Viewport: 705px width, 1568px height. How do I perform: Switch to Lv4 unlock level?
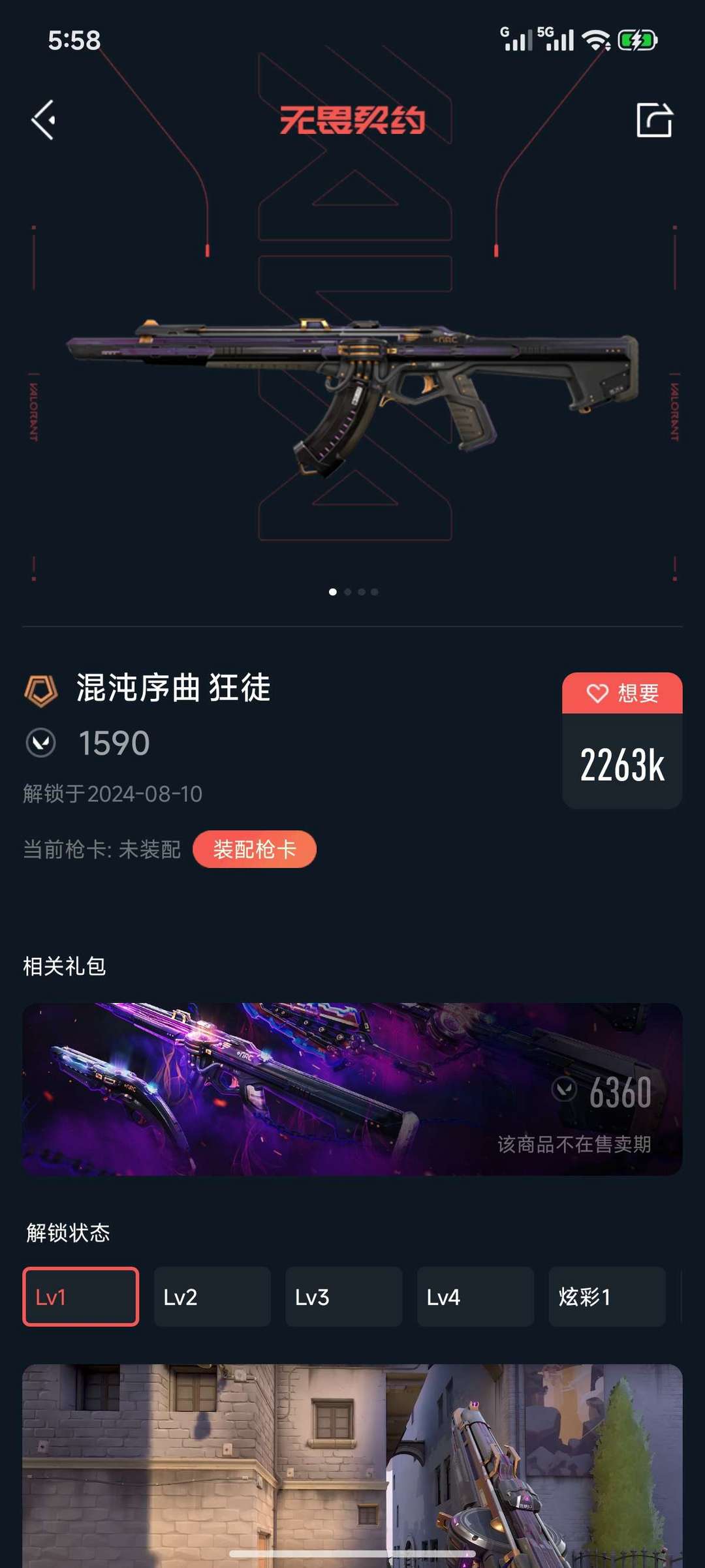click(475, 1297)
